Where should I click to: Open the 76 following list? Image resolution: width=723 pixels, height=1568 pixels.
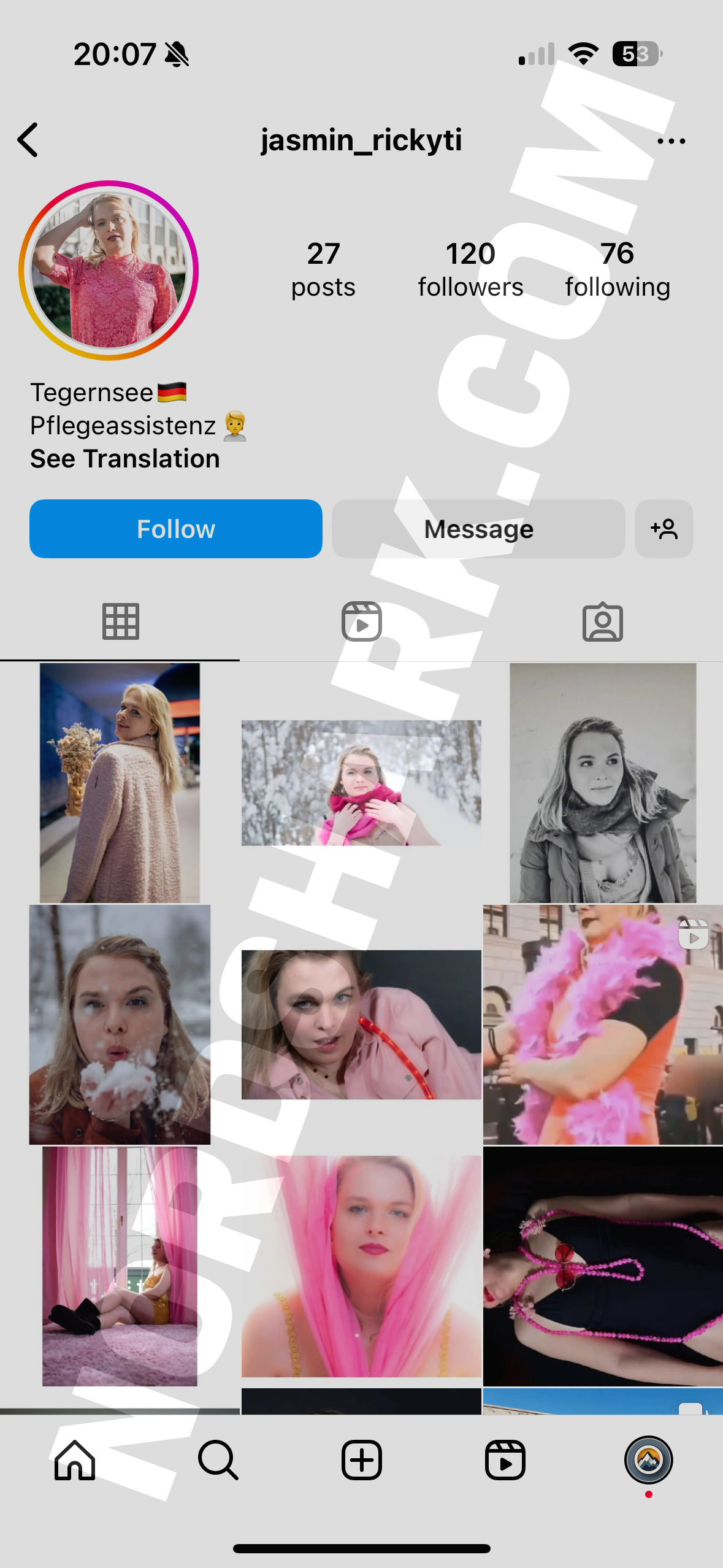(617, 270)
